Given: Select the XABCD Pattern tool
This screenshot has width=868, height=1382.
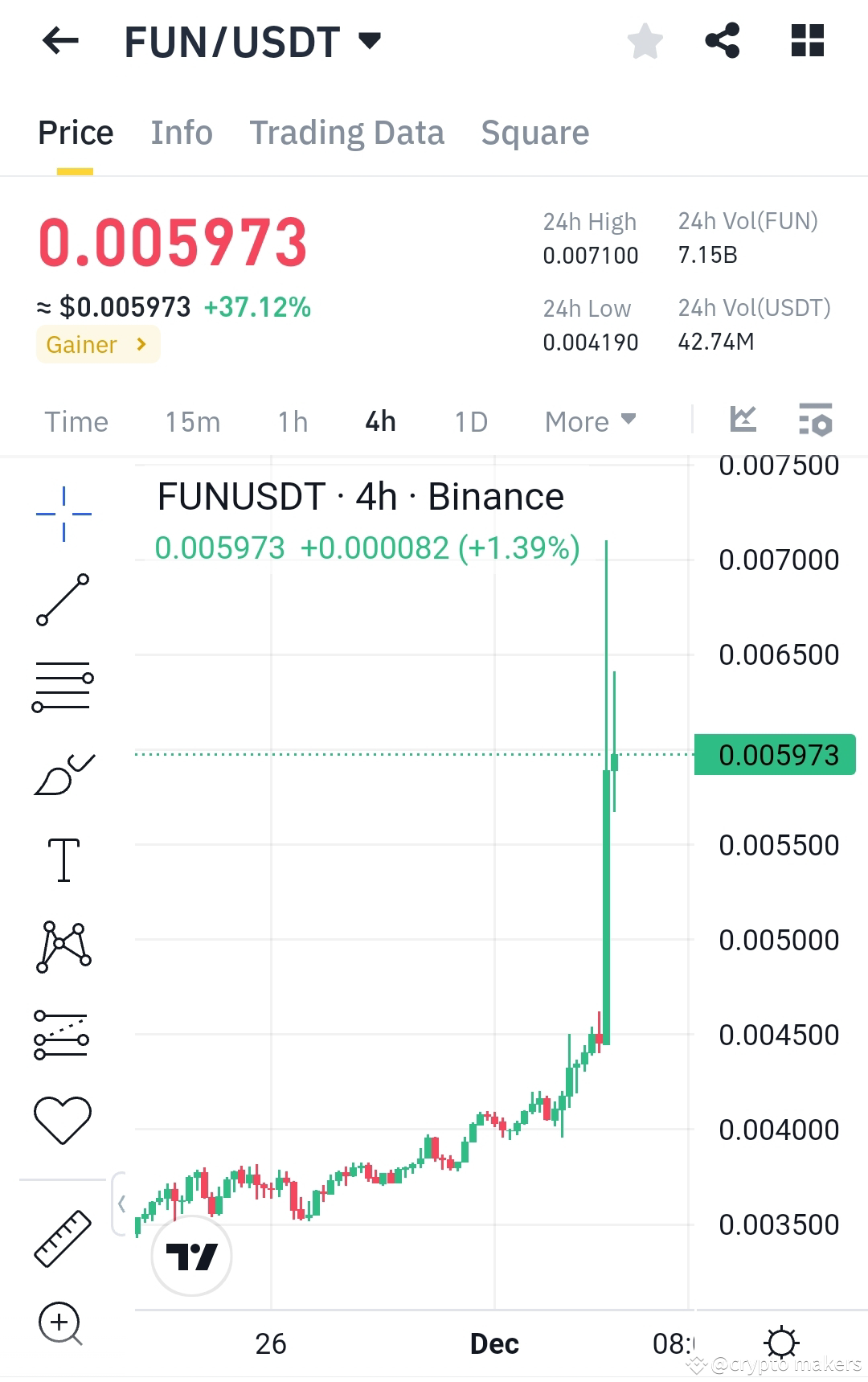Looking at the screenshot, I should pos(62,945).
